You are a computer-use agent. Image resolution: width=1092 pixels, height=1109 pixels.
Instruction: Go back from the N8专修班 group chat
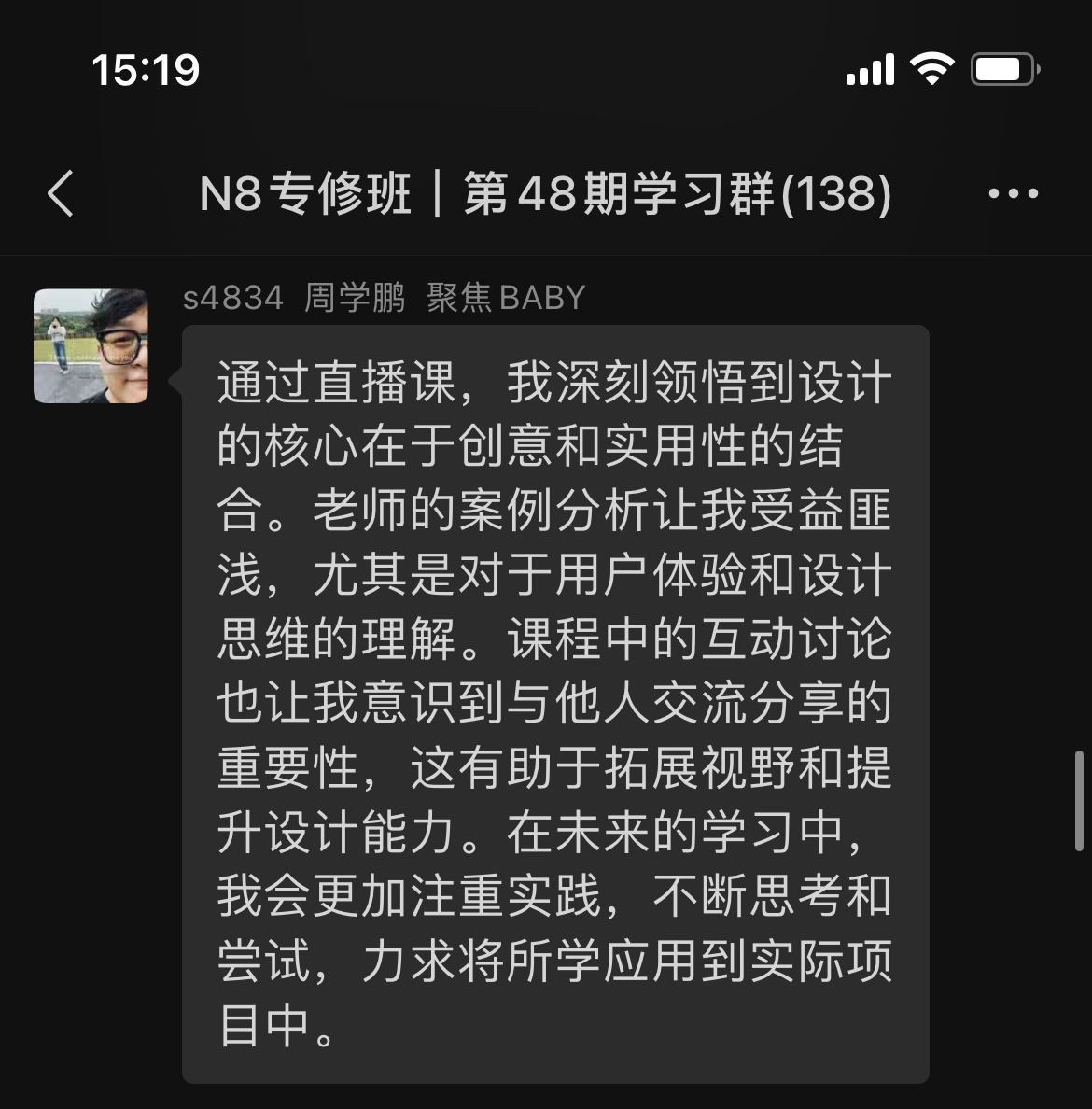click(61, 194)
